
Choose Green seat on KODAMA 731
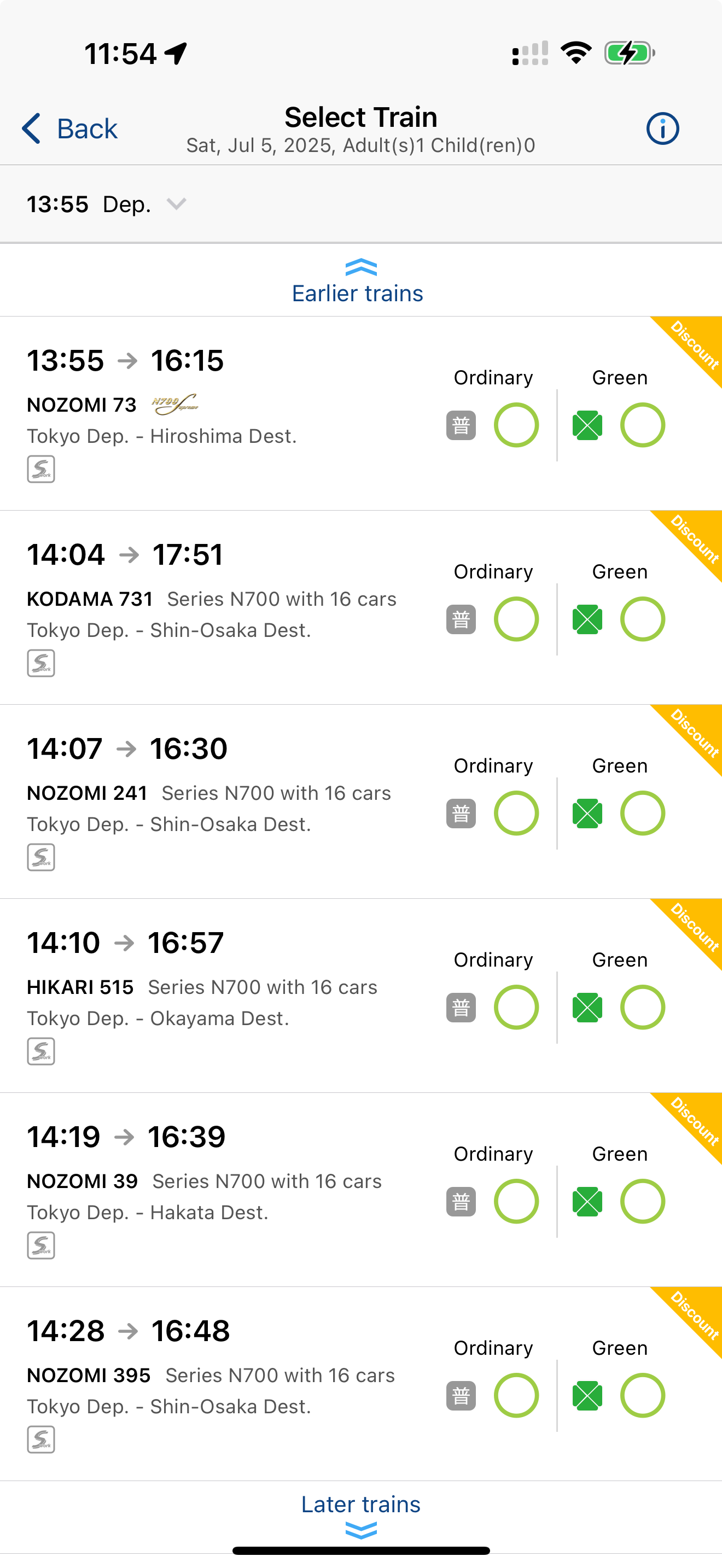tap(643, 619)
